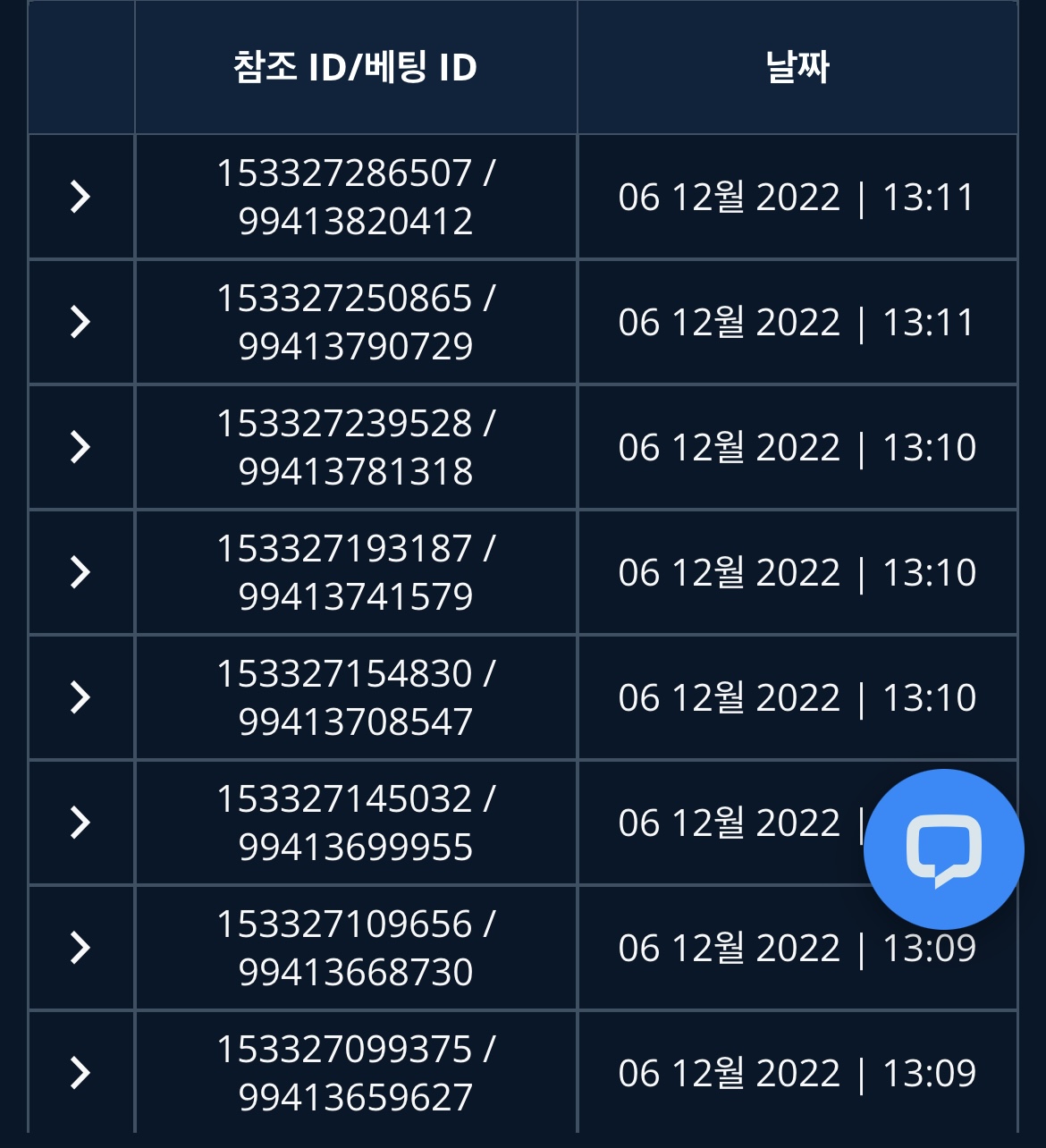Show details for bet 153327193187

click(80, 572)
